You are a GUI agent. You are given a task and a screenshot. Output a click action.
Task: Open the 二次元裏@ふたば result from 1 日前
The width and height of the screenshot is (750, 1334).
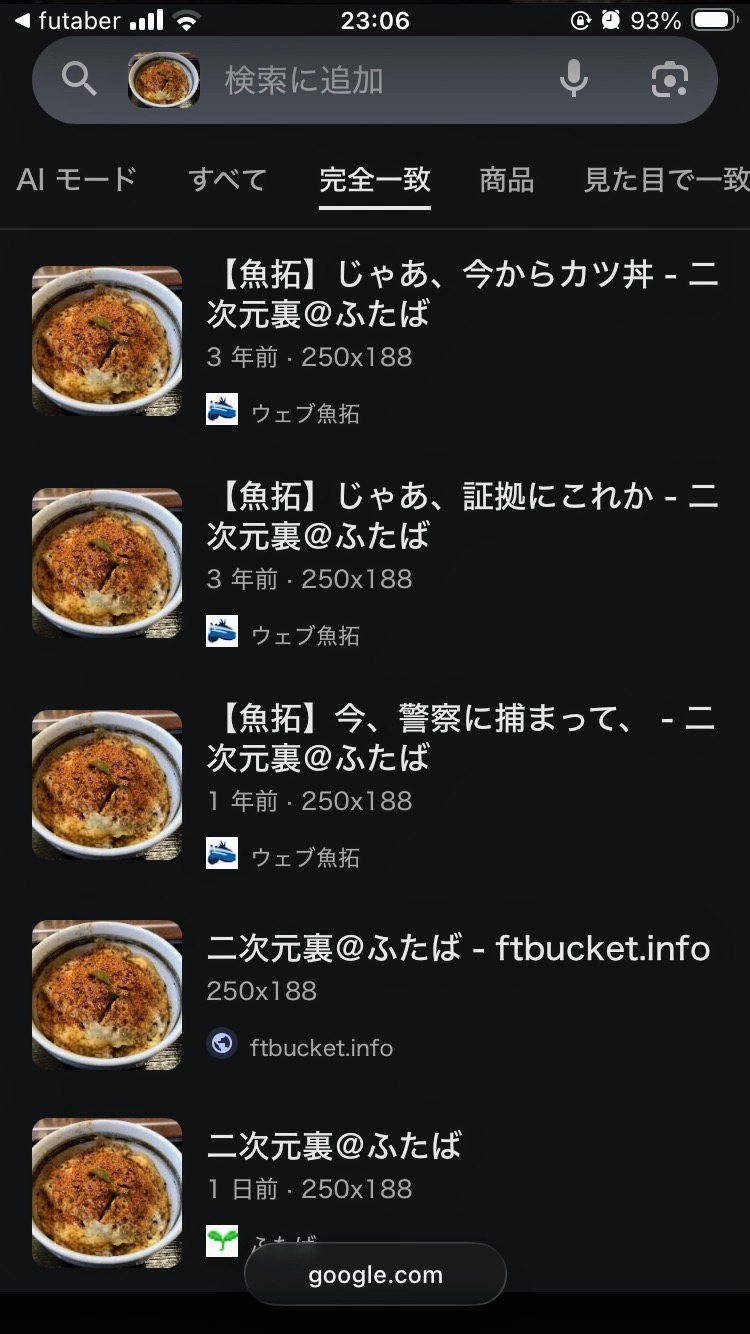(334, 1146)
